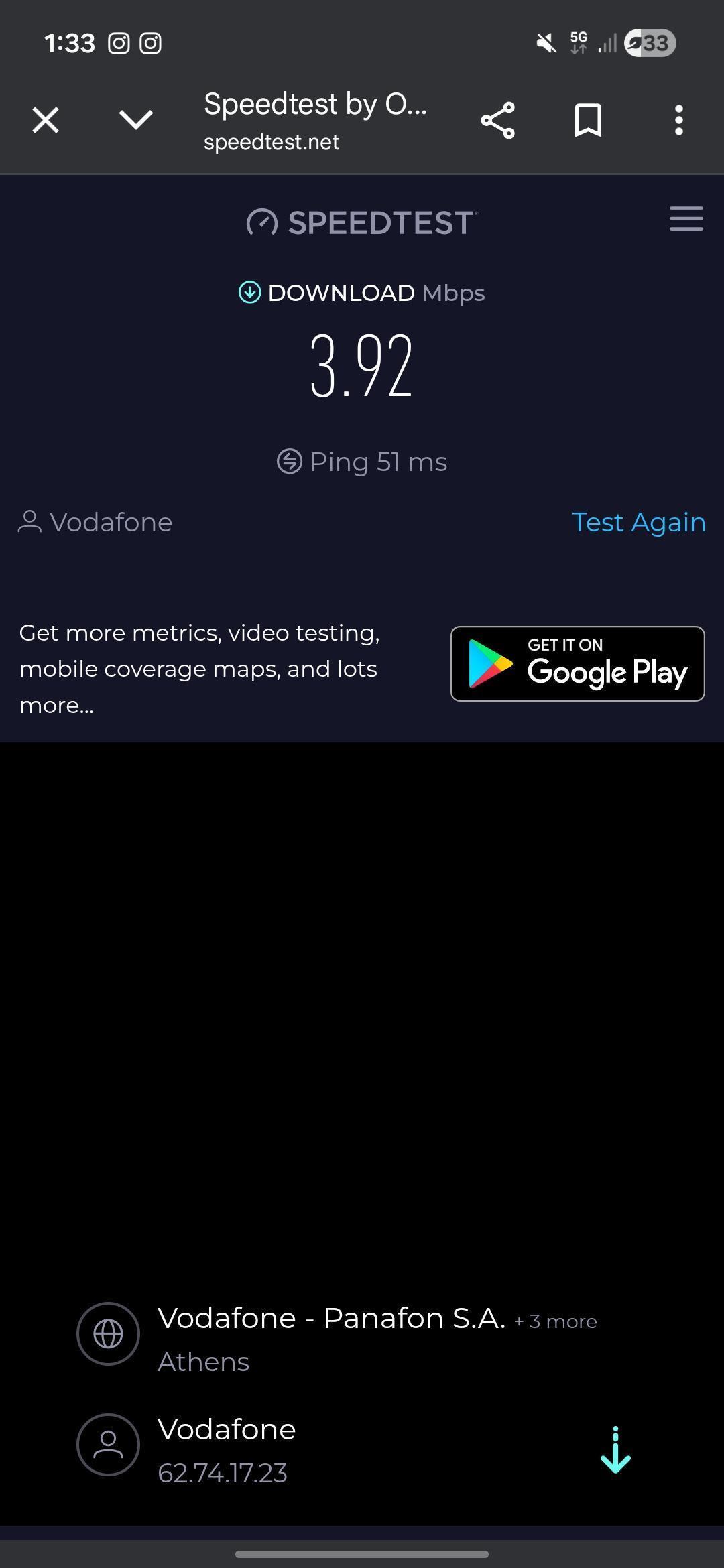Image resolution: width=724 pixels, height=1568 pixels.
Task: Bookmark this speedtest.net page
Action: point(588,121)
